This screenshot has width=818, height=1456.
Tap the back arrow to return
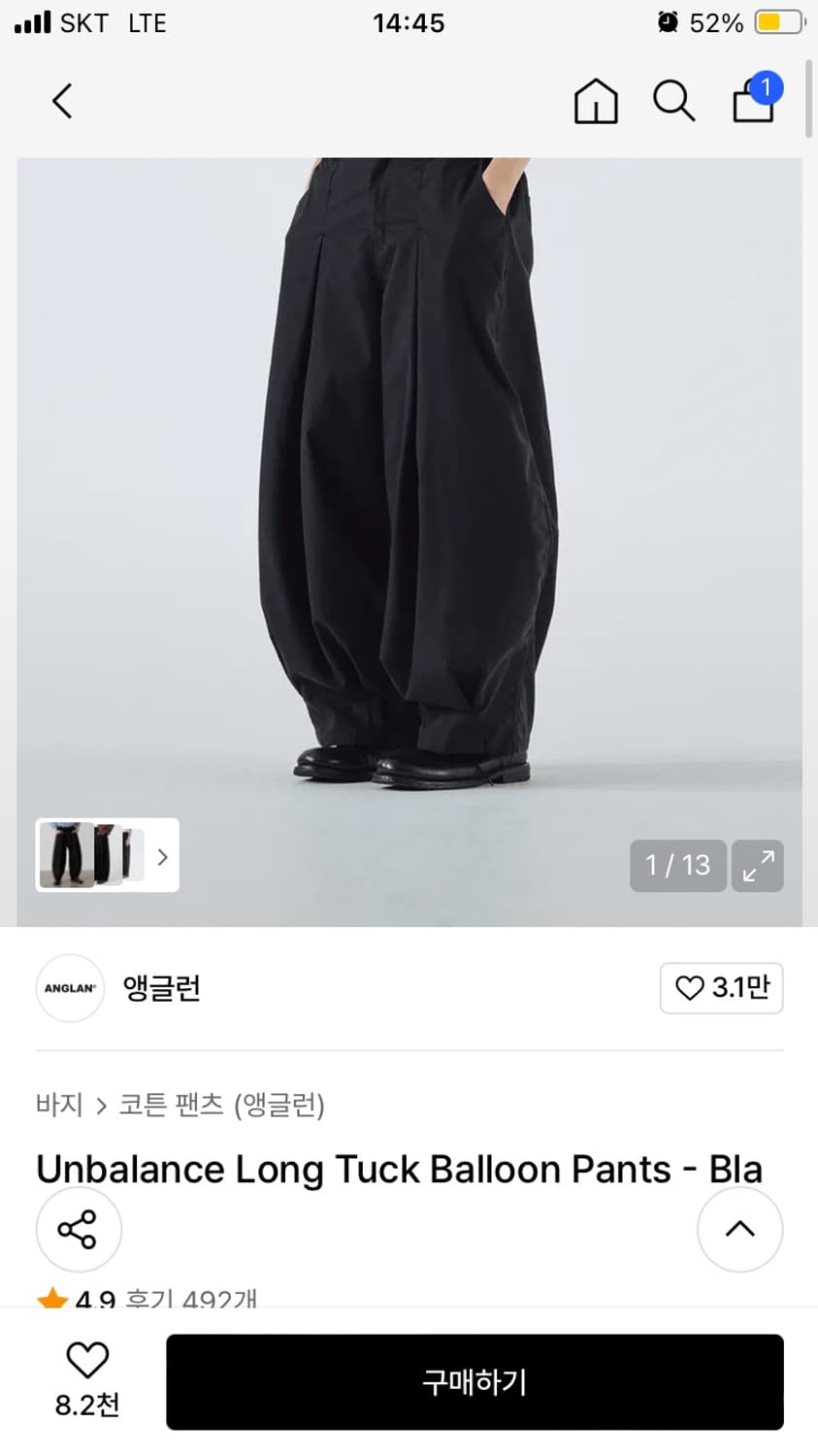pos(61,100)
